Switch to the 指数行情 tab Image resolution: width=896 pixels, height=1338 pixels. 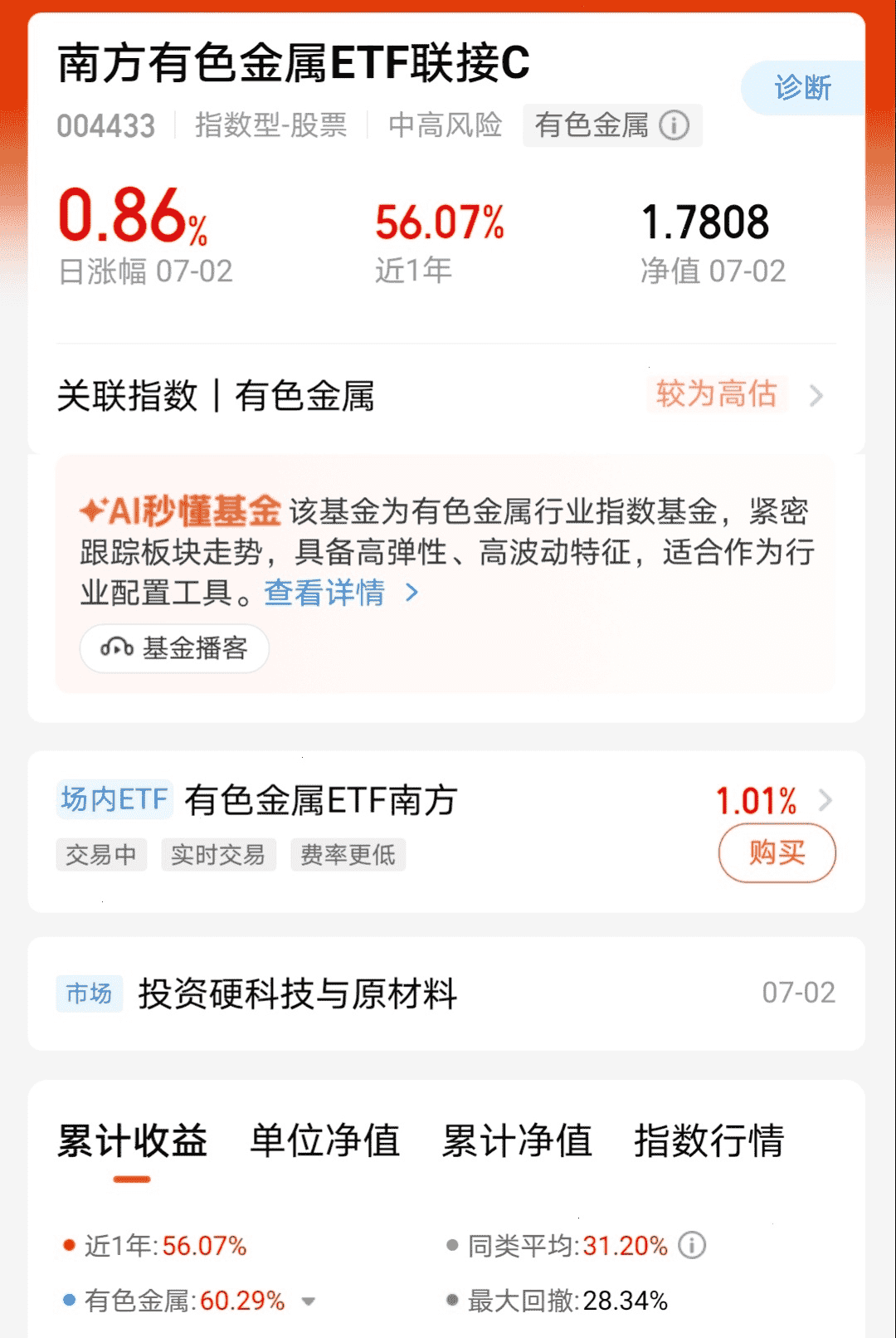pyautogui.click(x=709, y=1141)
